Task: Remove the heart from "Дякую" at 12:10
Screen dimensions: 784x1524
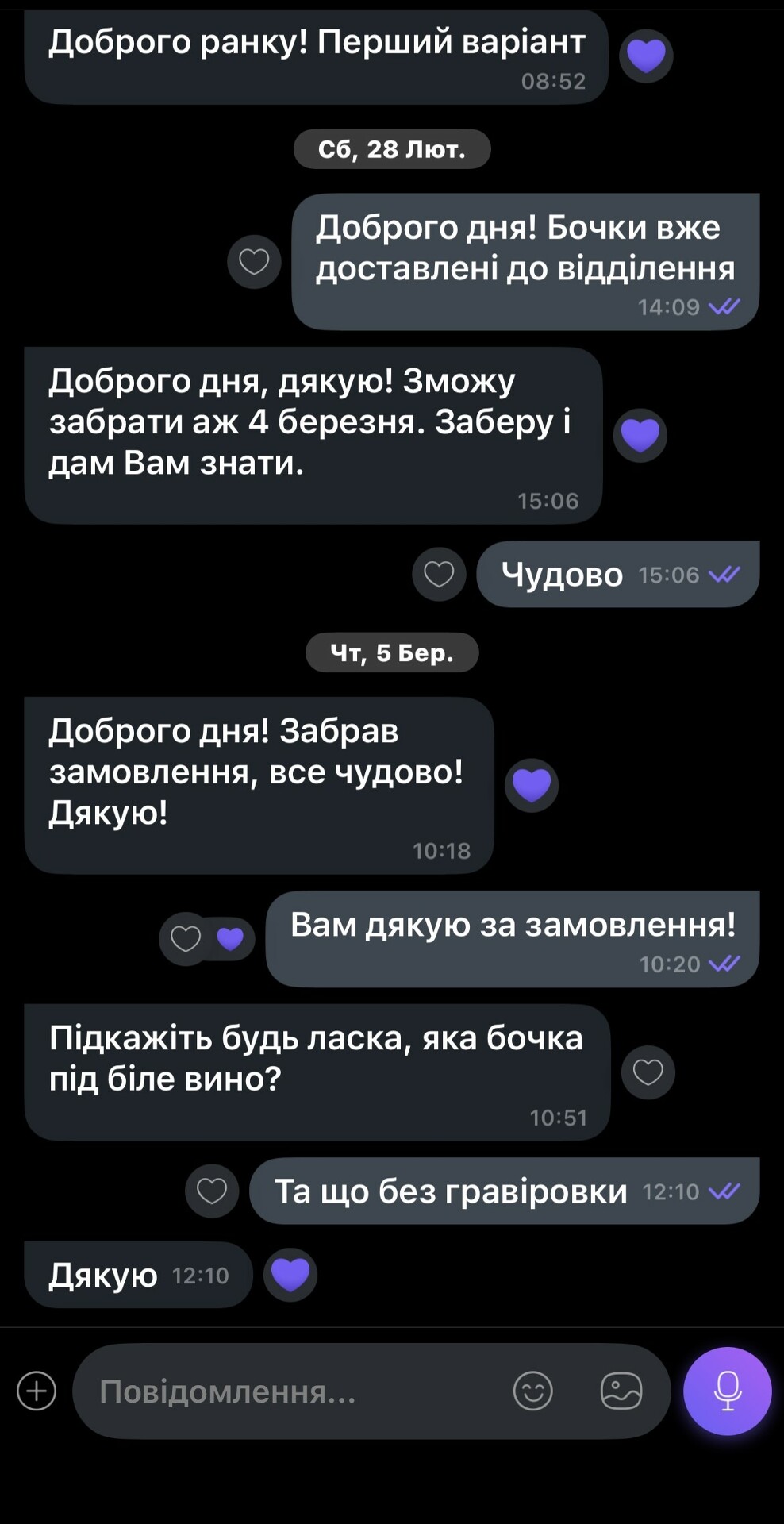Action: (x=290, y=1275)
